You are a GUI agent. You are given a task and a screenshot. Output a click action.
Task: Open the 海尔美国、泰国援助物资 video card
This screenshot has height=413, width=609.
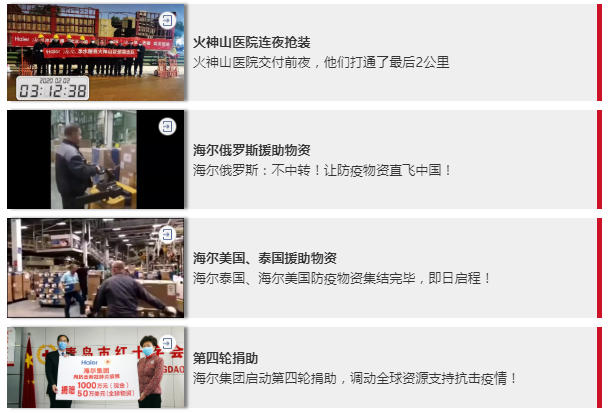pos(390,268)
